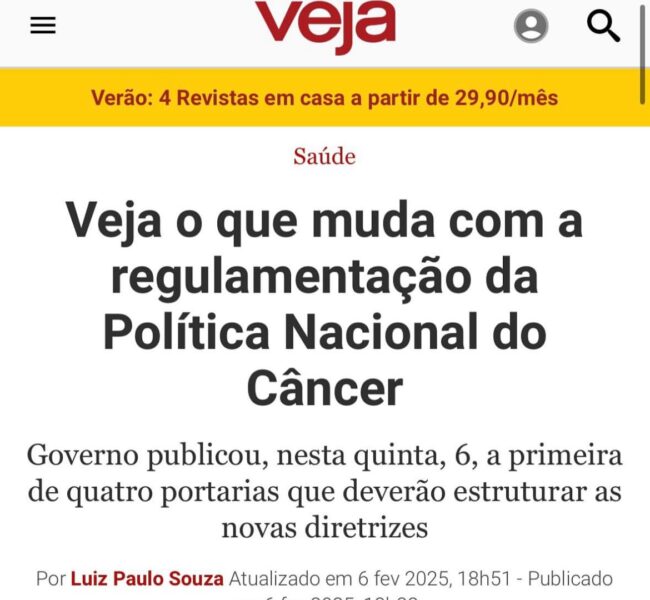650x600 pixels.
Task: Go to the Veja home logo
Action: pos(325,26)
